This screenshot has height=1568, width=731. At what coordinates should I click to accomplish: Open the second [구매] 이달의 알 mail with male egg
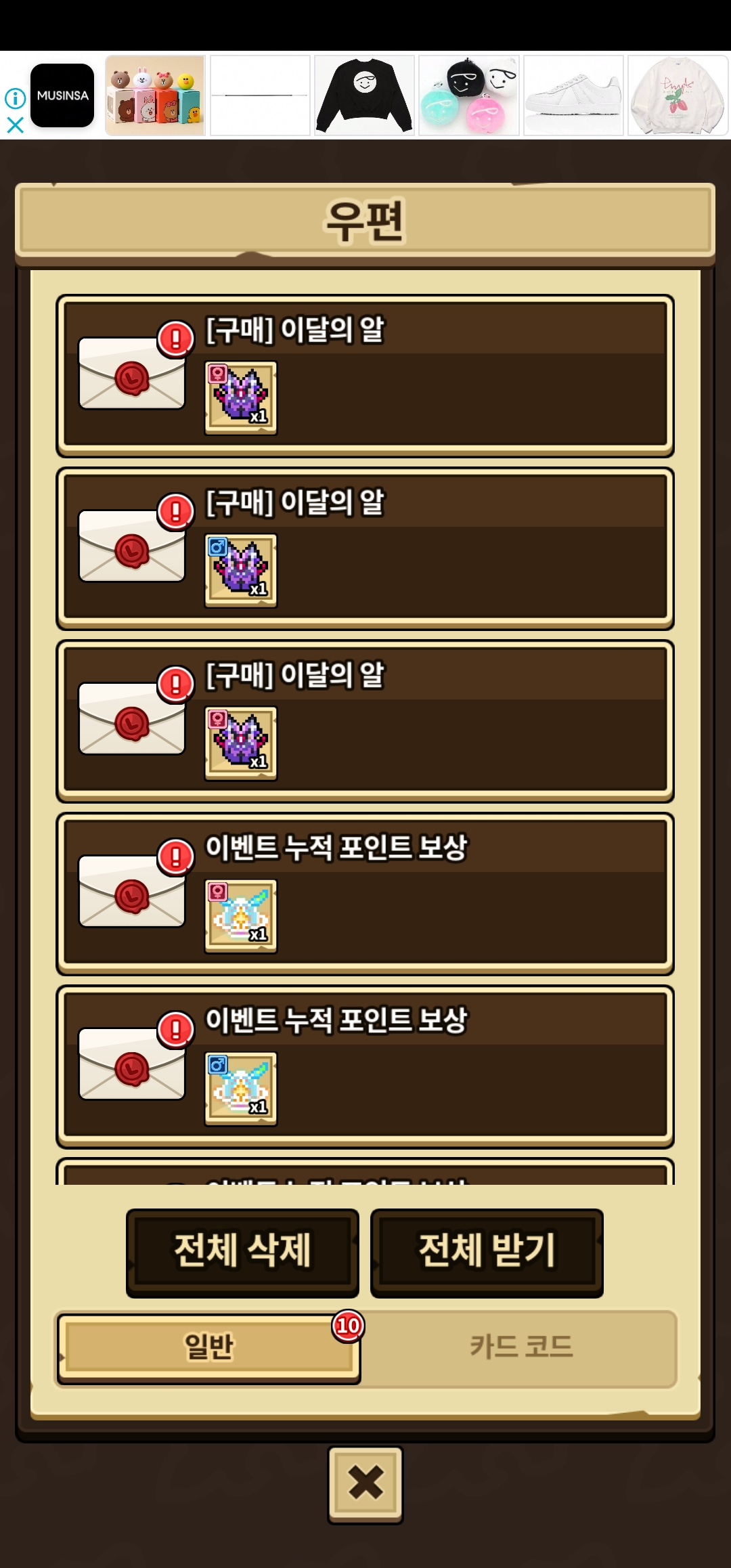pyautogui.click(x=365, y=548)
